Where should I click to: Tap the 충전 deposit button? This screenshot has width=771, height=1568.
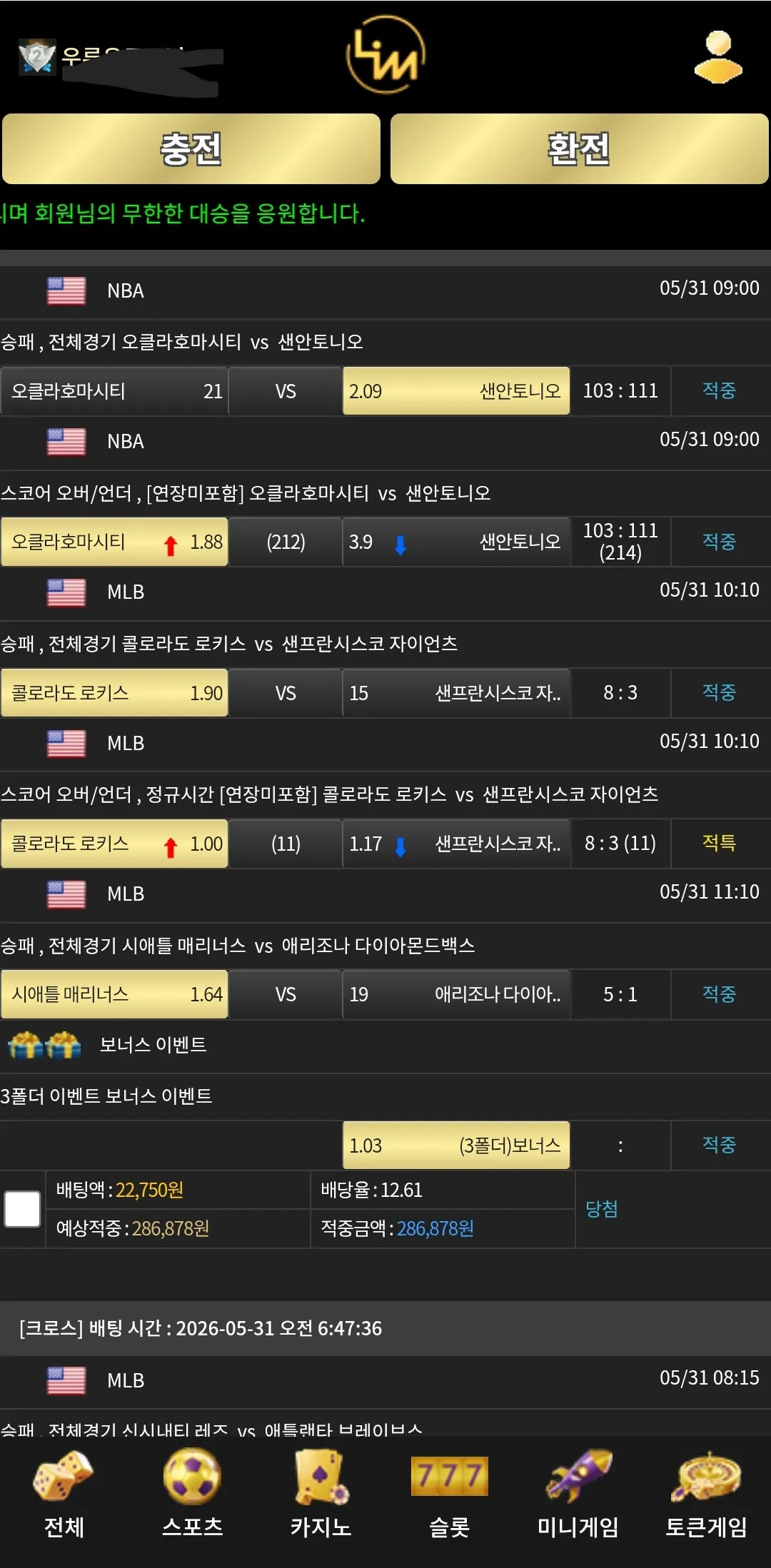(x=191, y=149)
